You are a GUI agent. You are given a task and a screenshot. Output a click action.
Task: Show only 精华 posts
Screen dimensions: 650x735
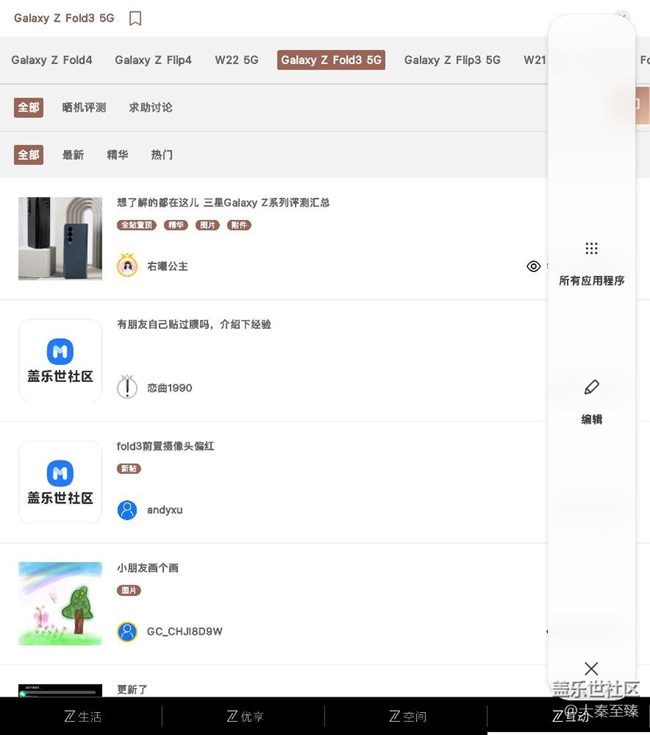pyautogui.click(x=117, y=155)
